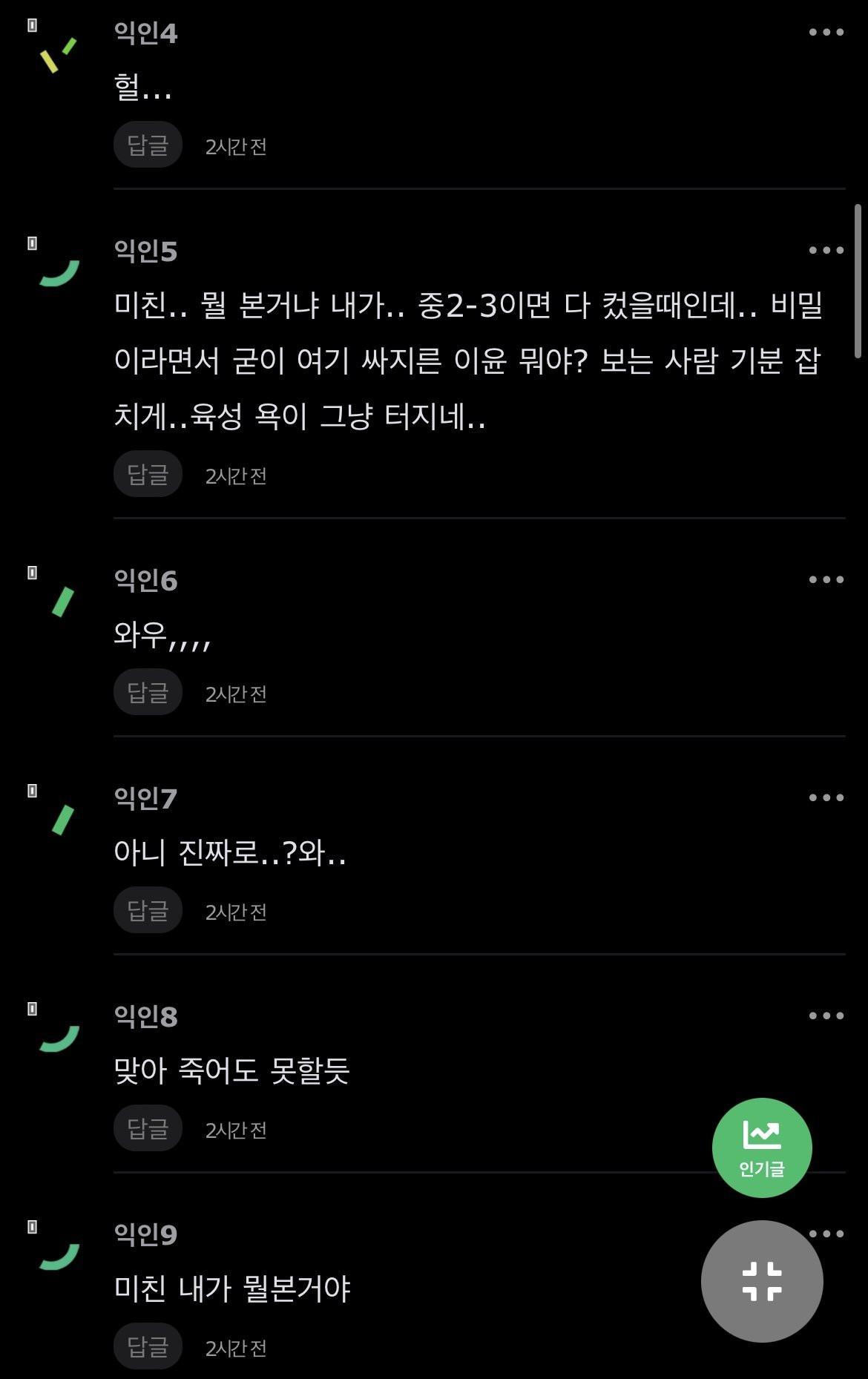Open more options for 익인5's comment
Screen dimensions: 868x1379
(x=826, y=250)
